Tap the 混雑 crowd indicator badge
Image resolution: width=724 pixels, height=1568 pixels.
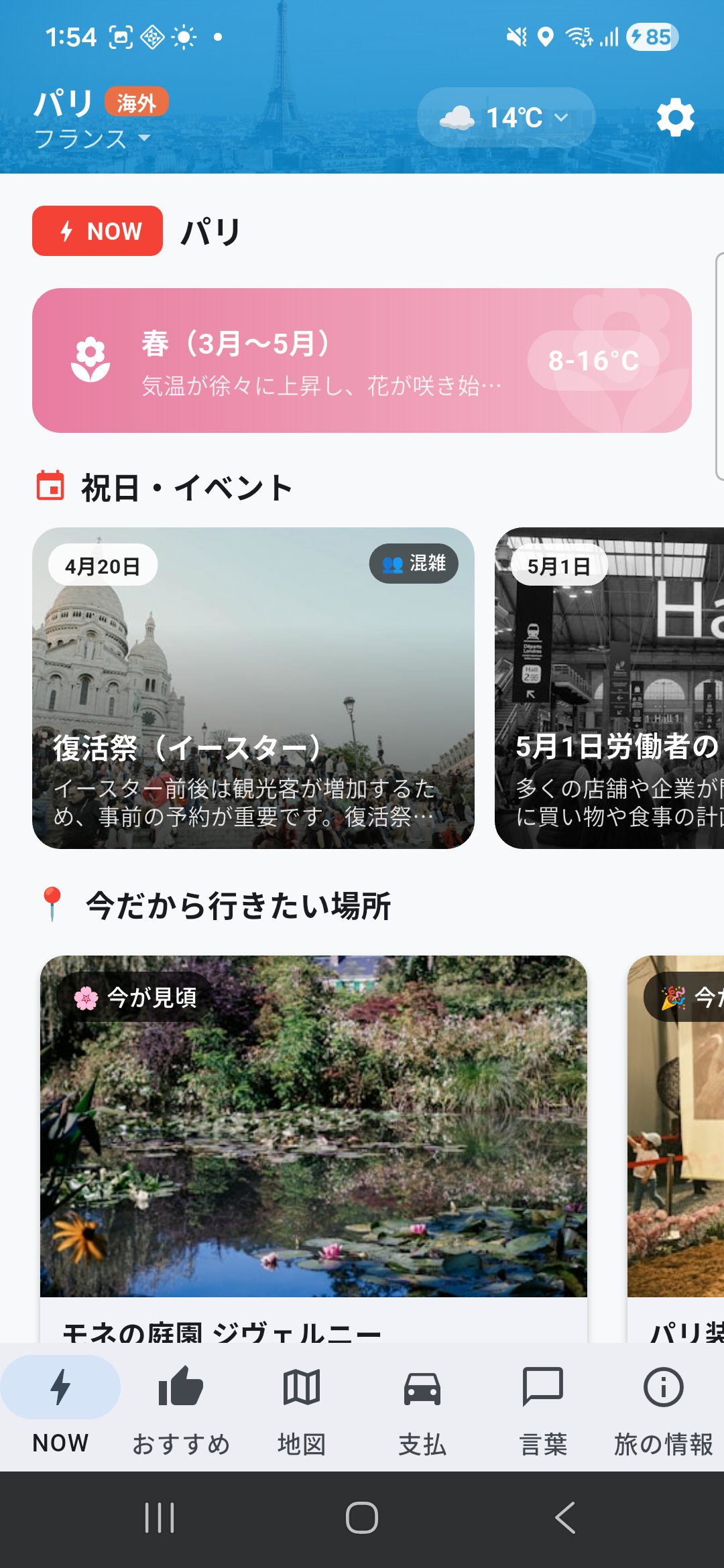point(414,564)
